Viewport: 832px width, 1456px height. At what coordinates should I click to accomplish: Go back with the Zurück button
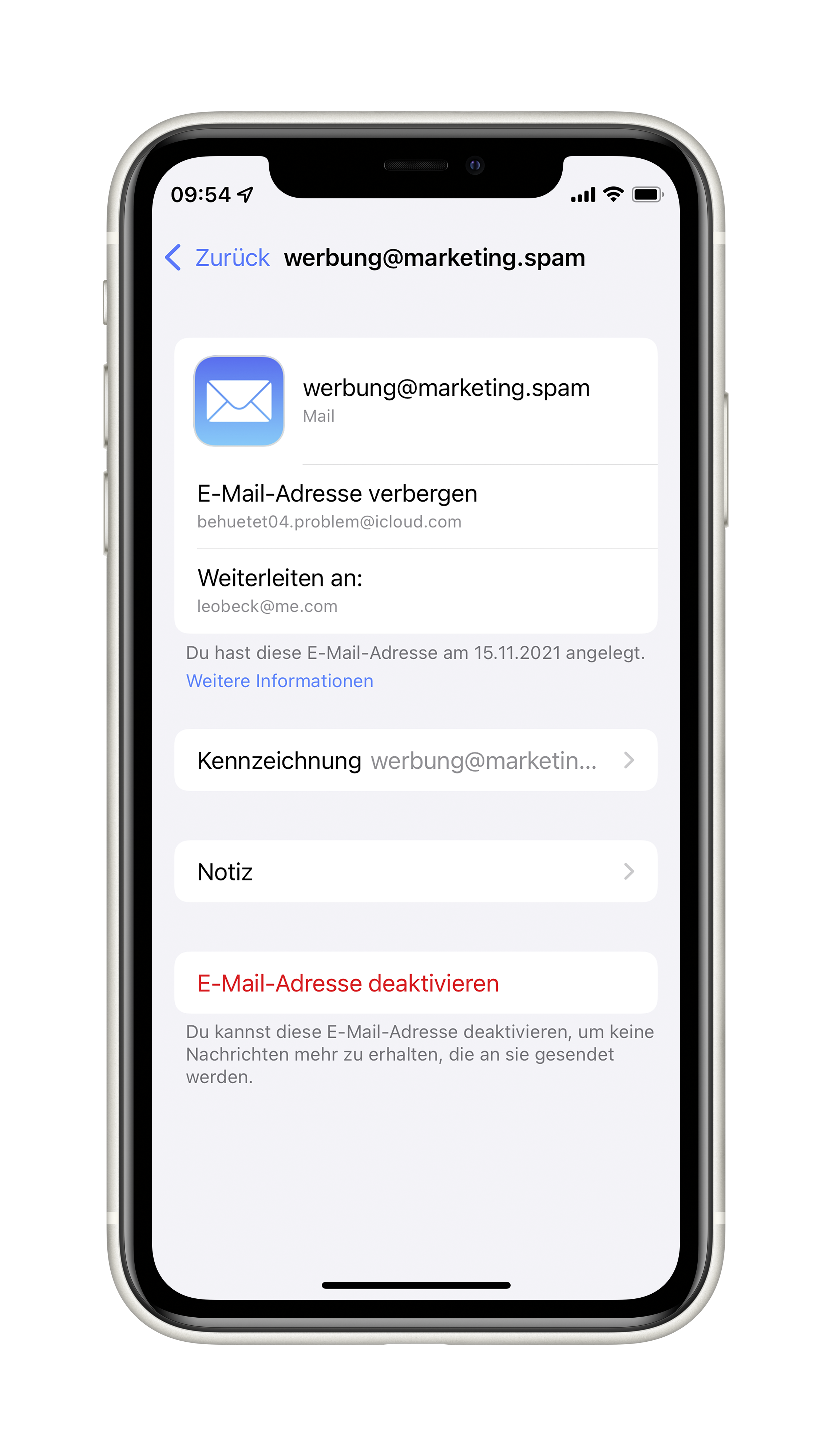point(218,258)
